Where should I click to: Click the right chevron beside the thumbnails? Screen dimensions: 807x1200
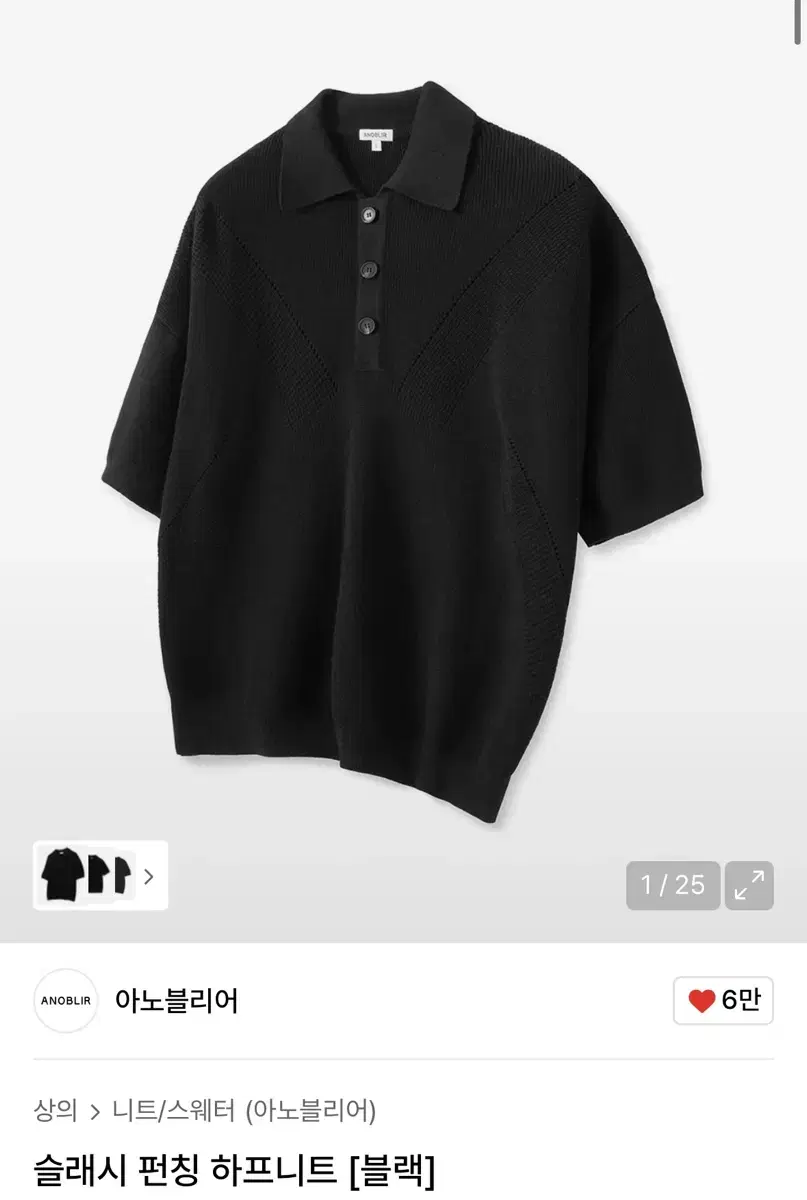tap(148, 877)
